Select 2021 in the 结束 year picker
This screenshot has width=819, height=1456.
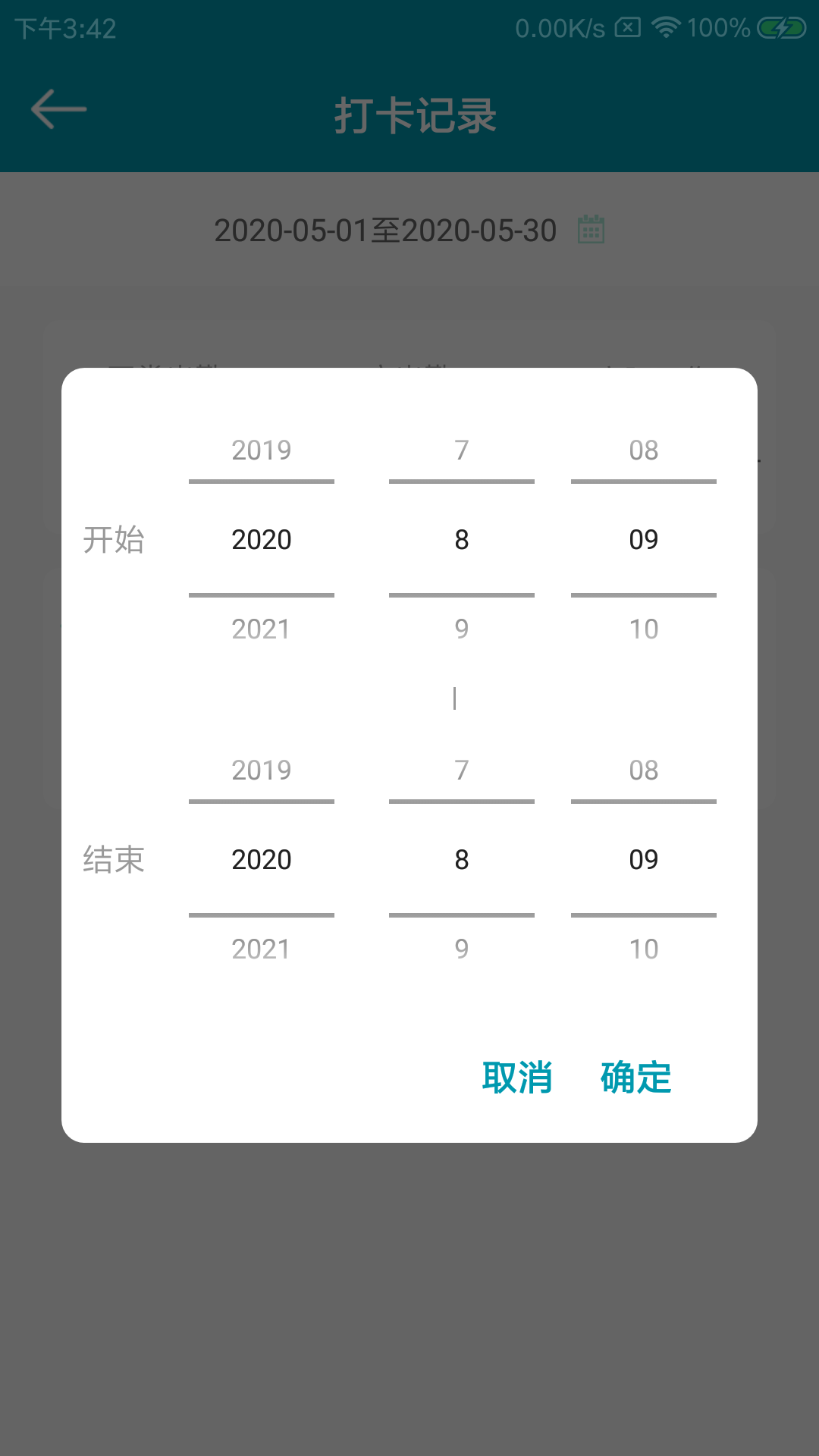(262, 949)
